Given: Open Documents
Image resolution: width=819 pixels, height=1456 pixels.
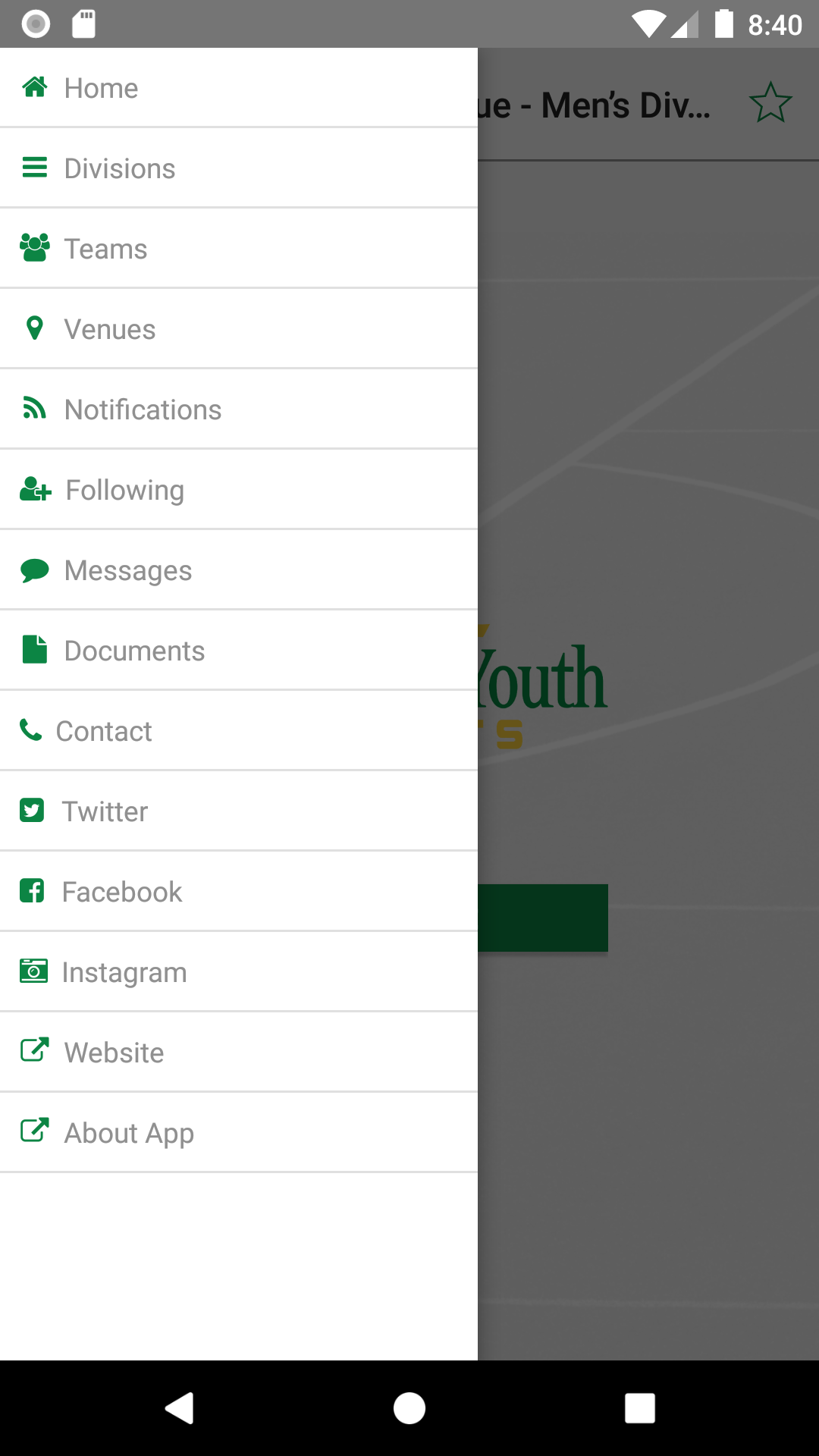Looking at the screenshot, I should (x=239, y=651).
